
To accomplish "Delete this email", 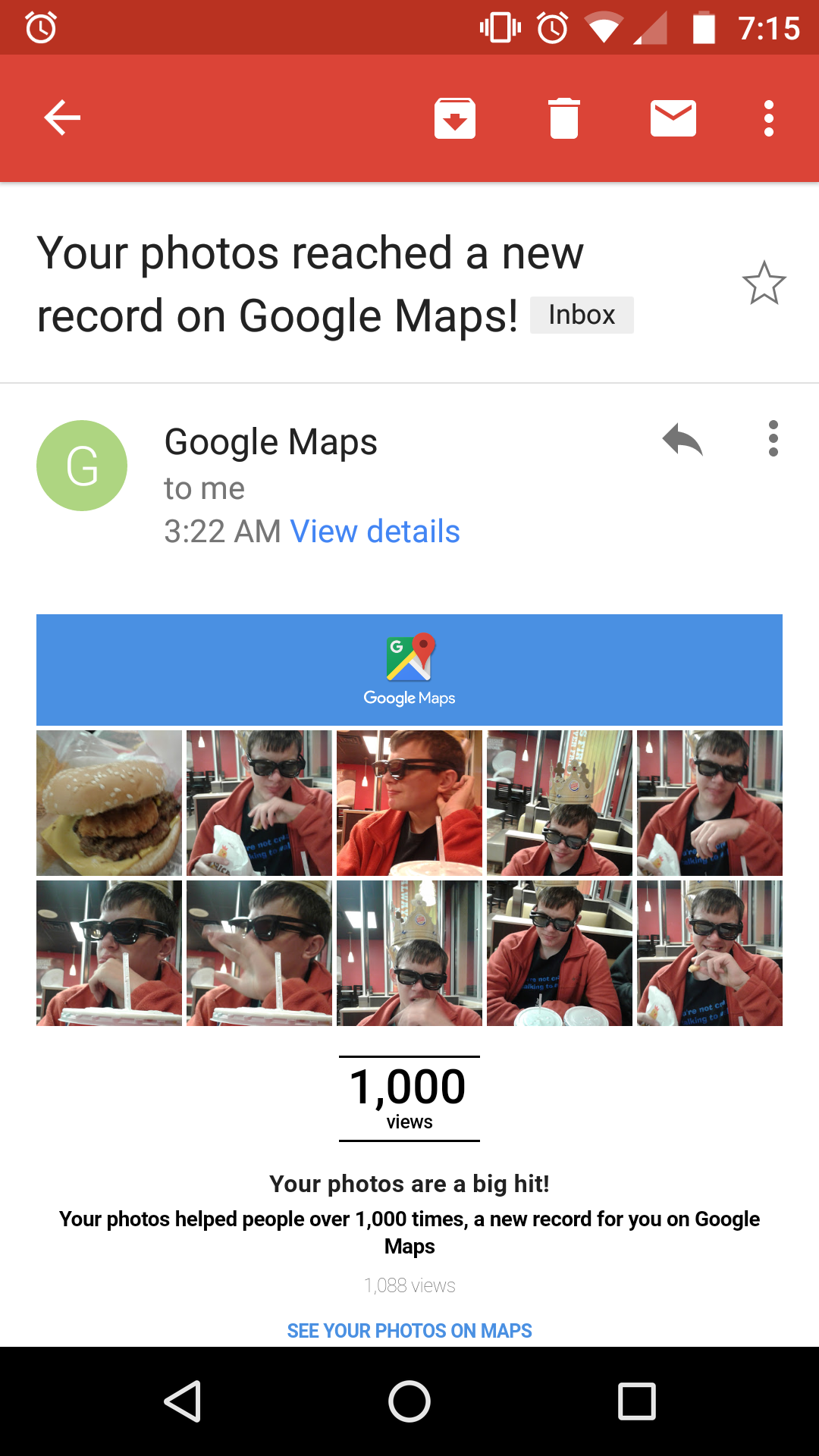I will point(564,118).
